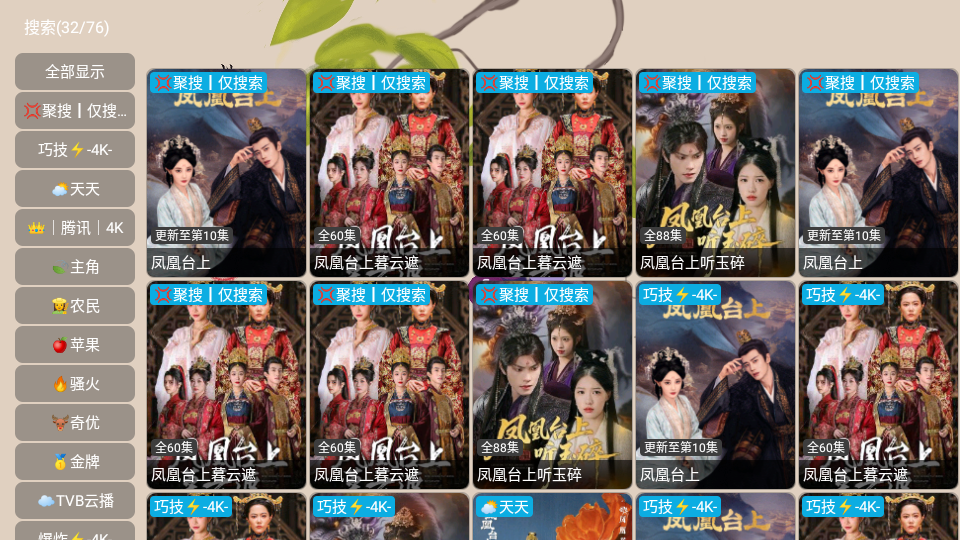Select the 主角 source
This screenshot has width=960, height=540.
click(75, 267)
